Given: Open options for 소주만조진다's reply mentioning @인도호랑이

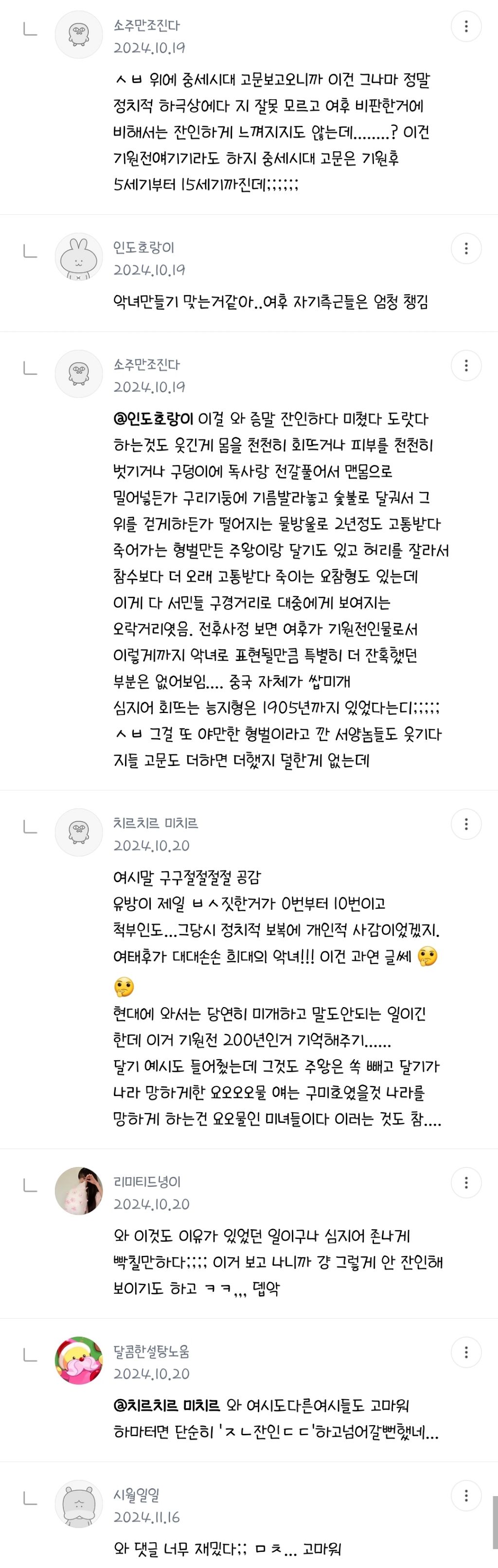Looking at the screenshot, I should point(466,366).
